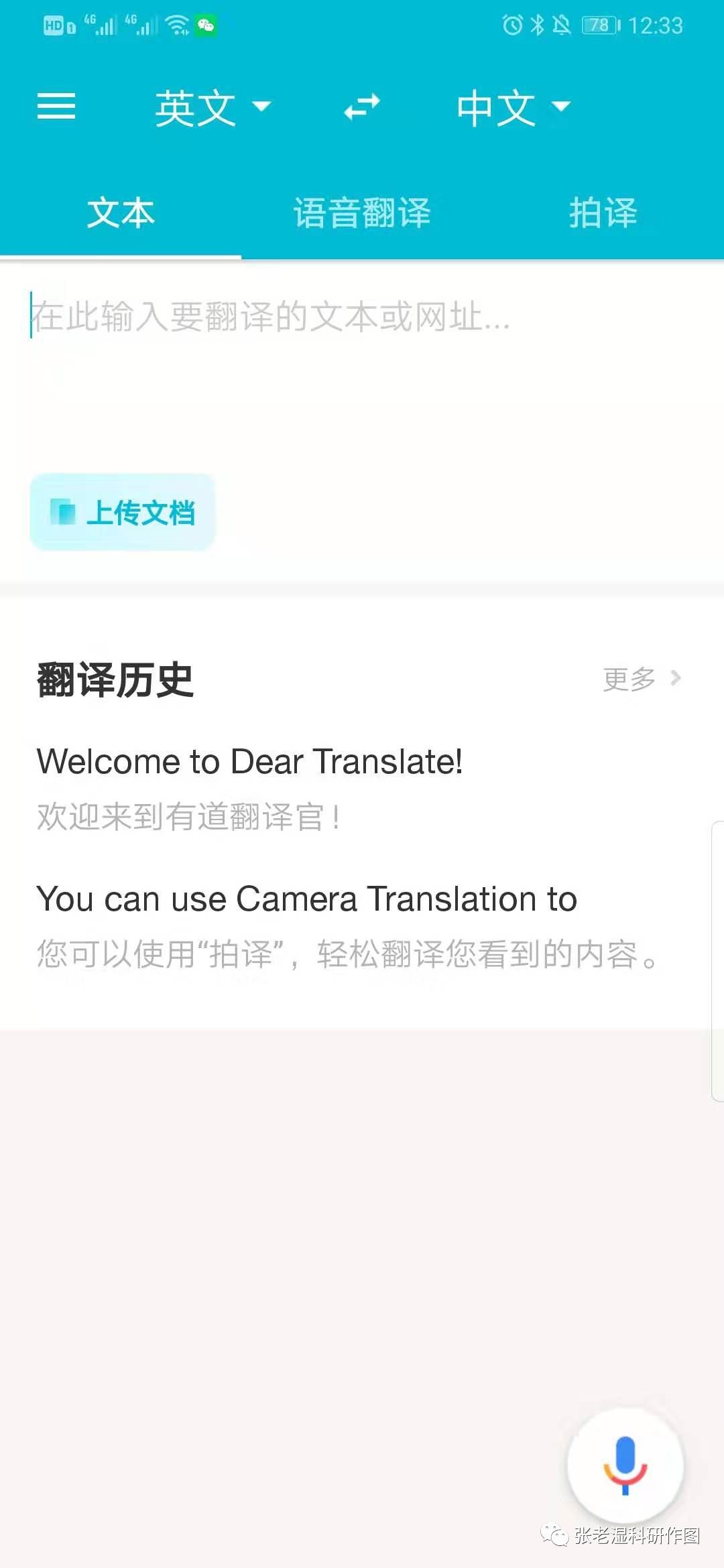The image size is (724, 1568).
Task: Select the 文本 tab
Action: pyautogui.click(x=122, y=213)
